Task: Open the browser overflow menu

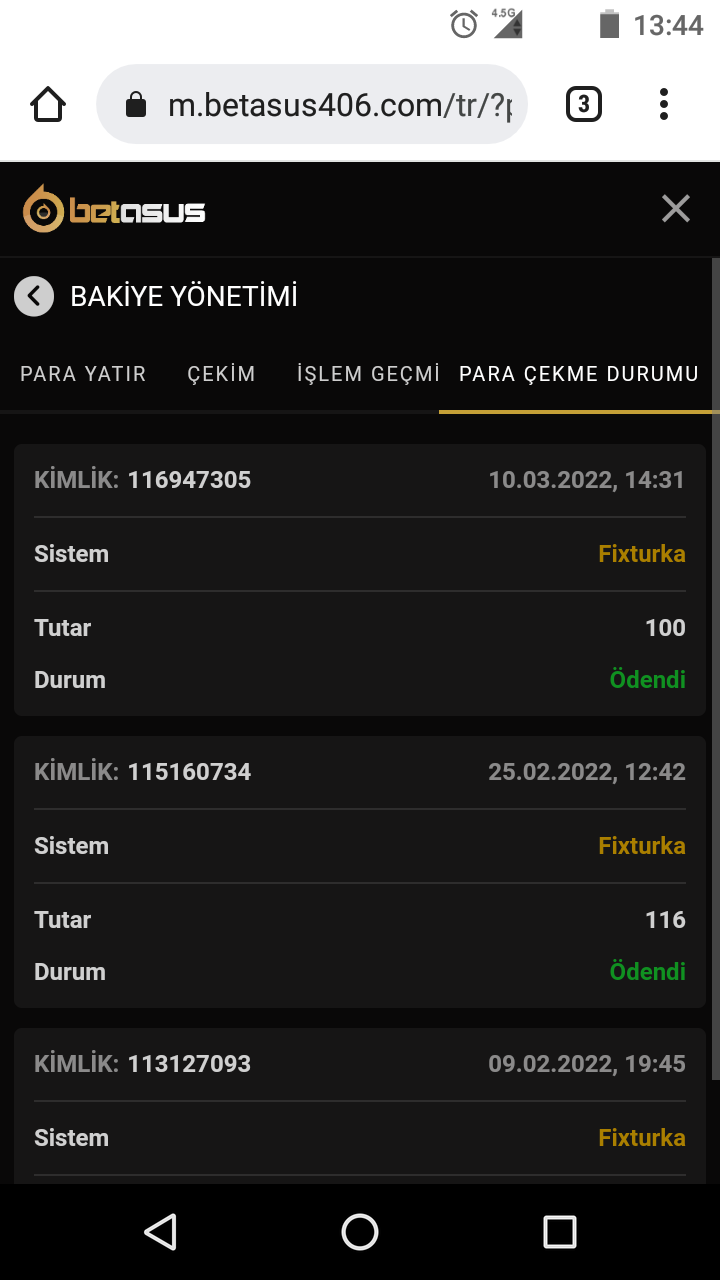Action: (664, 105)
